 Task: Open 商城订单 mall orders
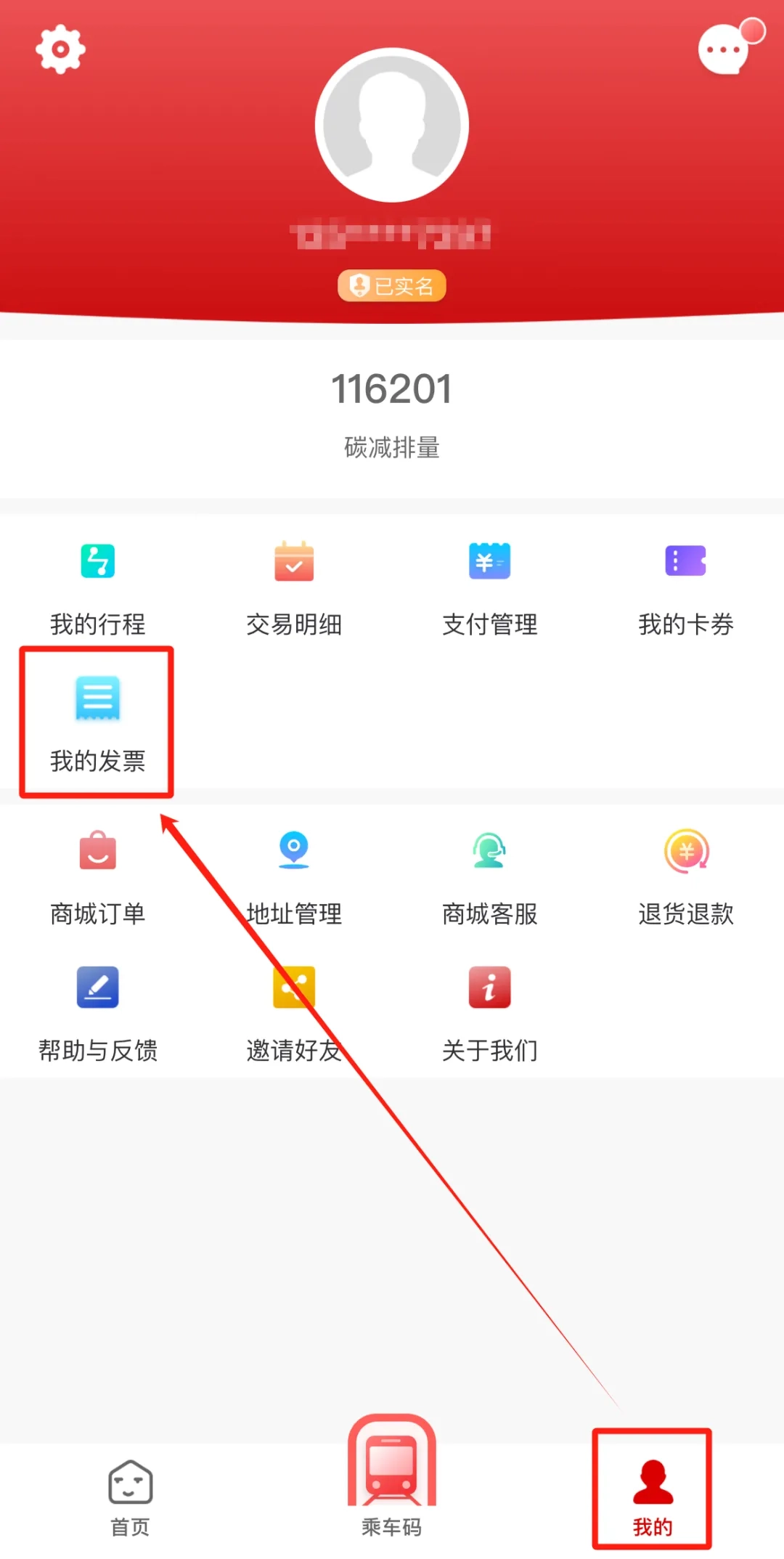[x=97, y=876]
